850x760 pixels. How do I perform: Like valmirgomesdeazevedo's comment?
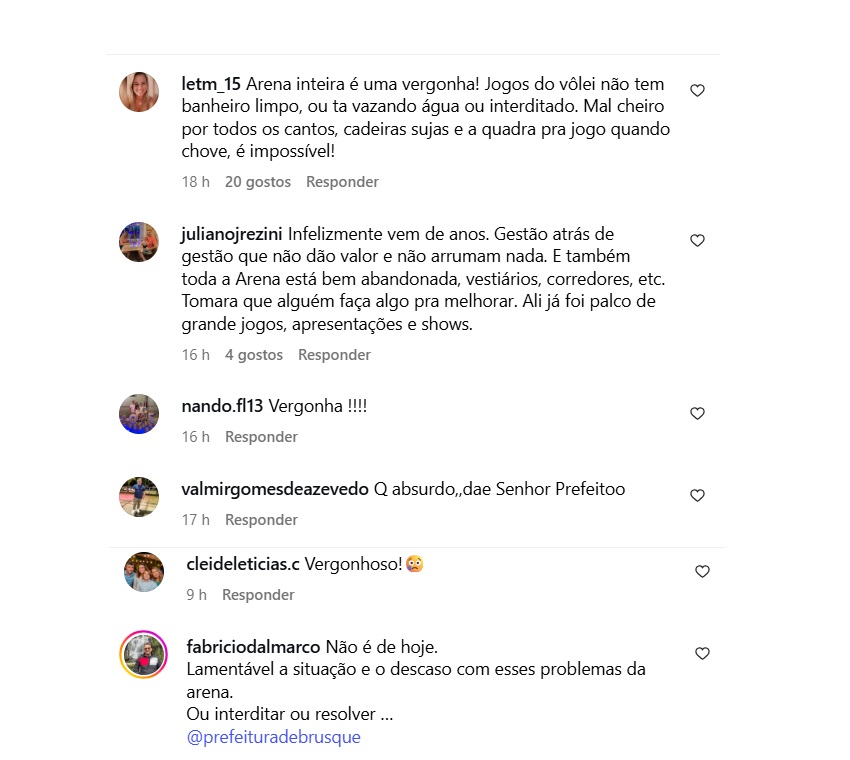click(698, 496)
